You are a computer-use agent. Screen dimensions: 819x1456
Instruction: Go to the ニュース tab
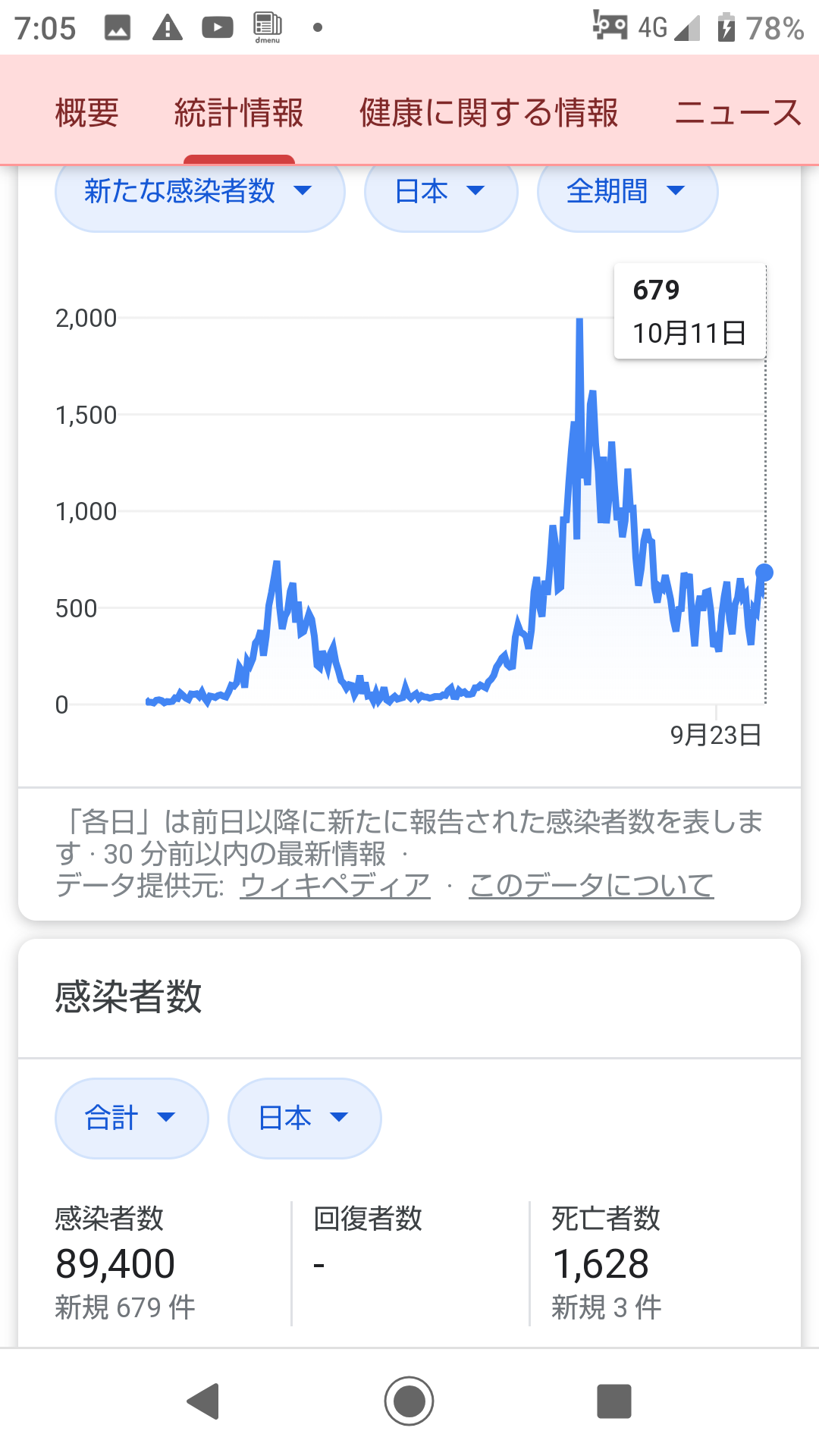click(738, 113)
